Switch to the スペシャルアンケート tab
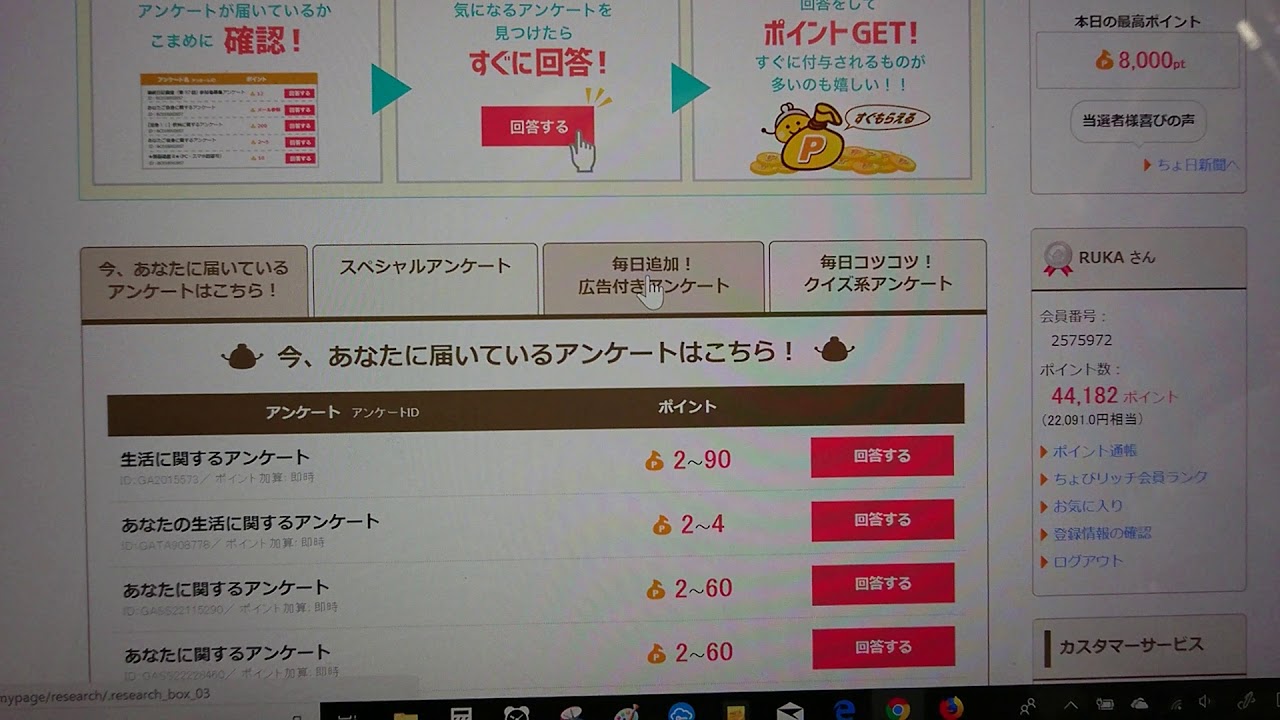 pyautogui.click(x=425, y=267)
